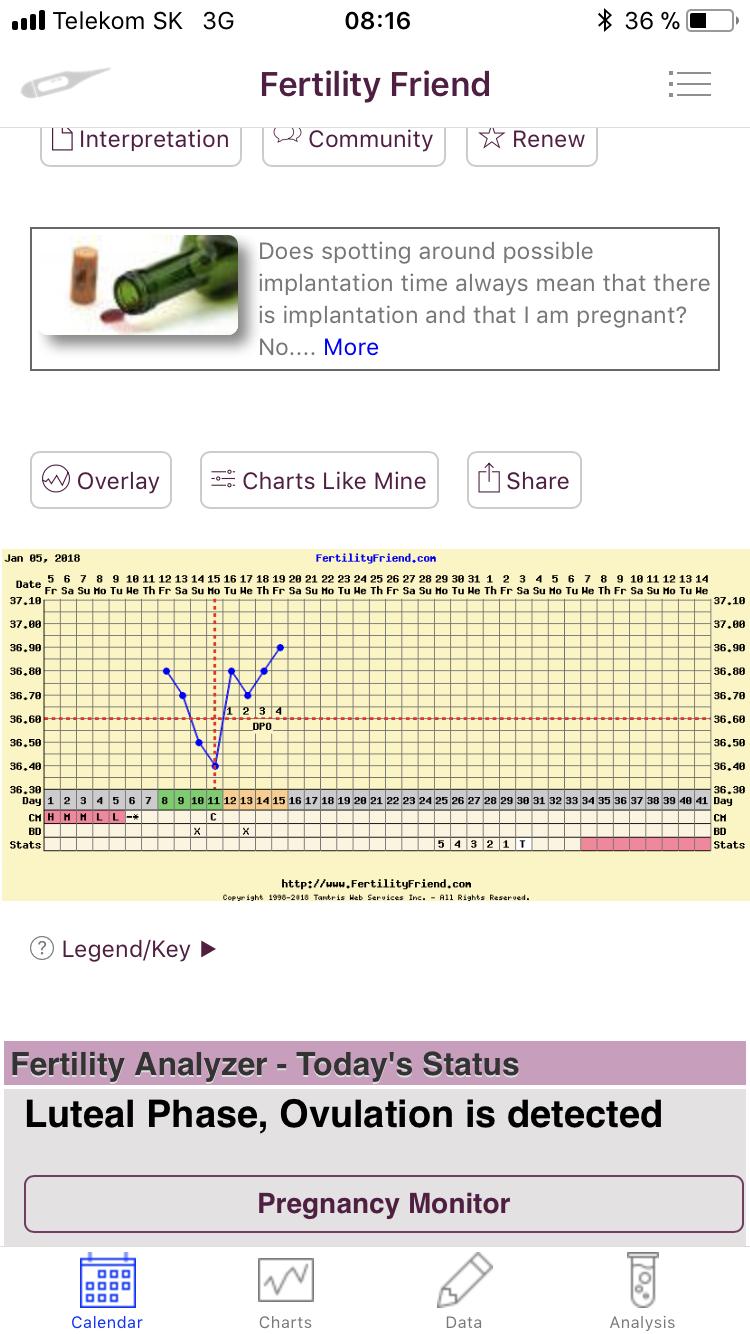Go to Community
The height and width of the screenshot is (1334, 750).
(353, 140)
